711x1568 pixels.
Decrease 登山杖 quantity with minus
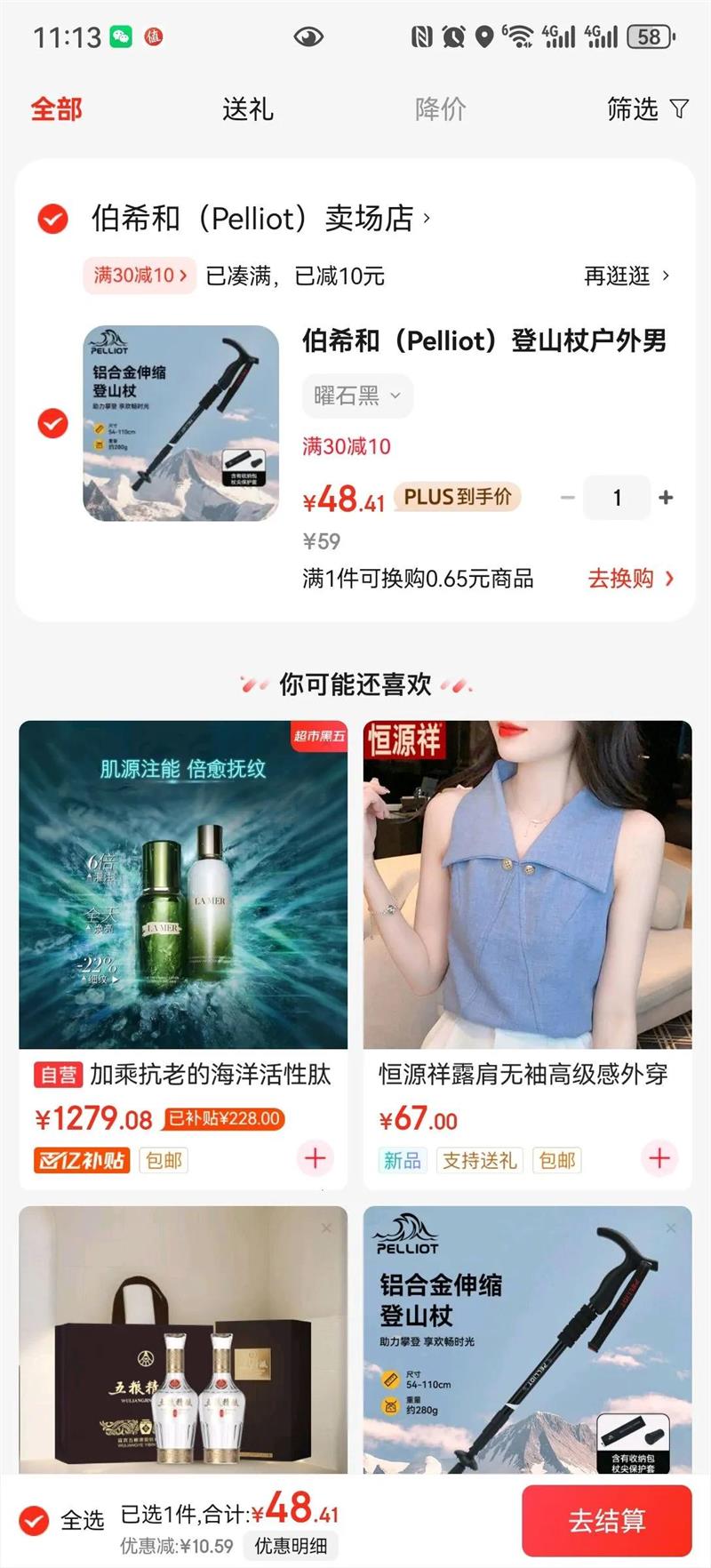point(568,498)
